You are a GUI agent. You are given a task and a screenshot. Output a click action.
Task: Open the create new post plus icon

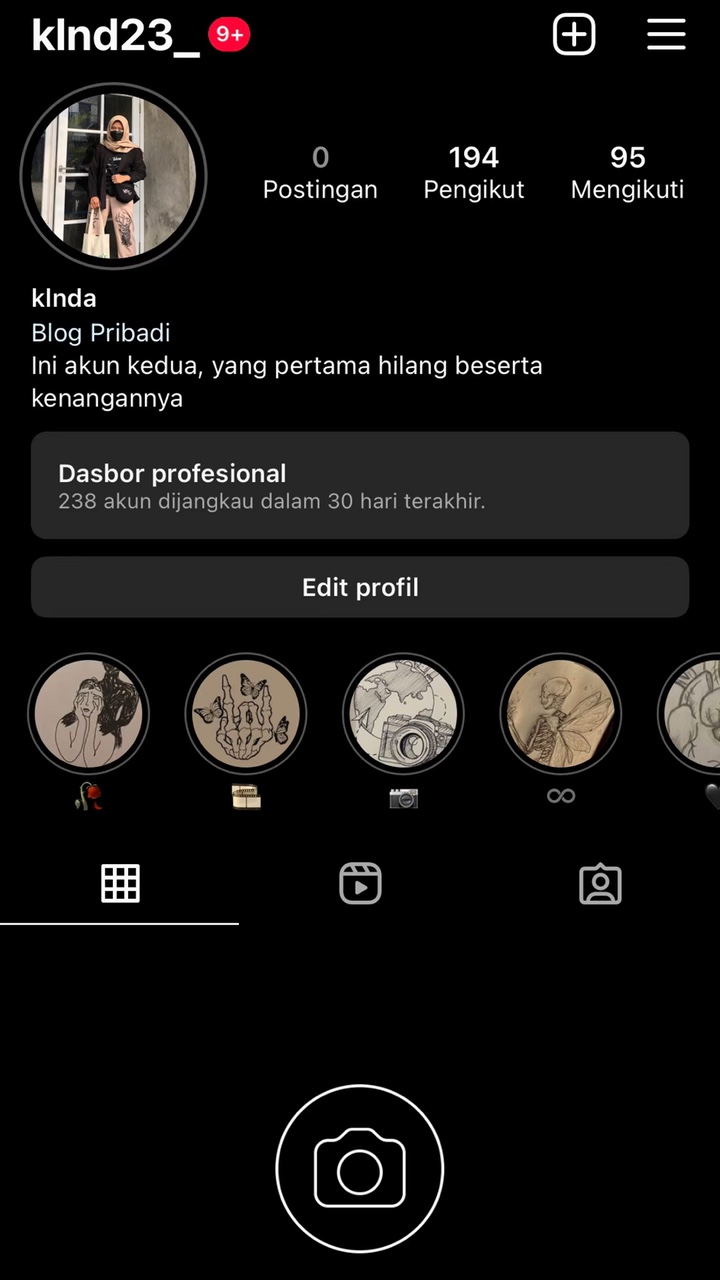pyautogui.click(x=574, y=35)
